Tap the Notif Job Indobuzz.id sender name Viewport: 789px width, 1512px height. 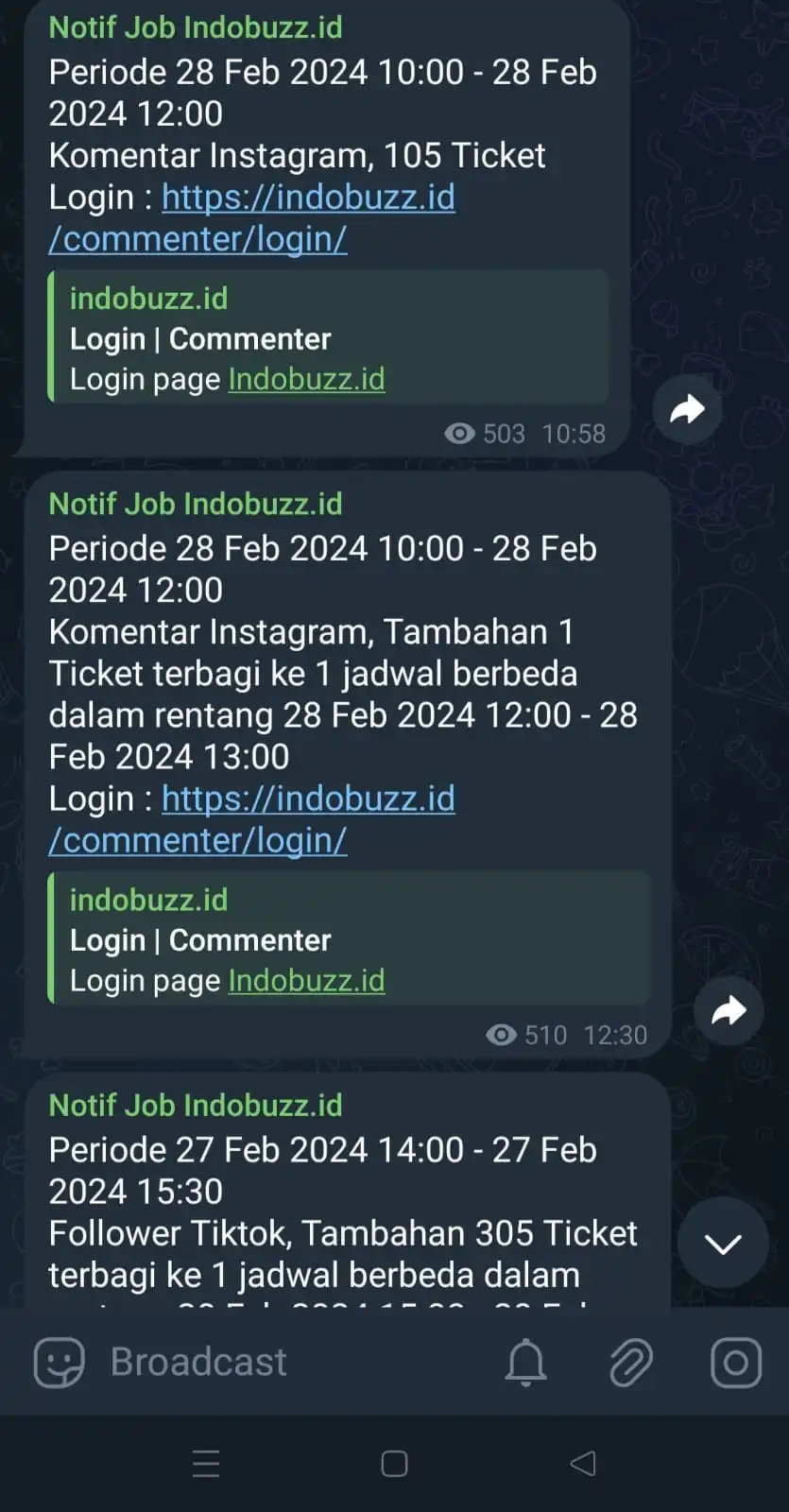(194, 27)
